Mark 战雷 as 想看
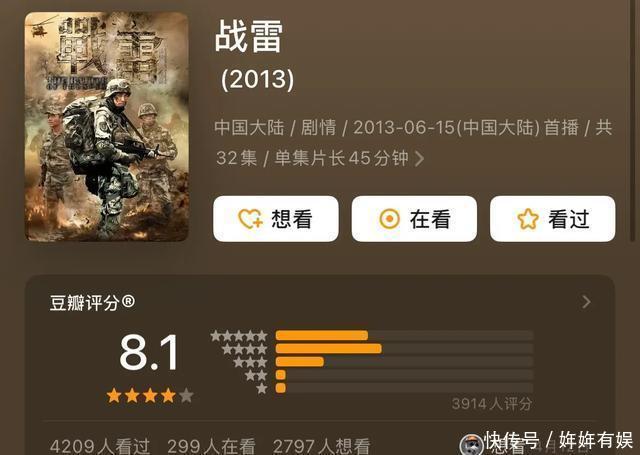The width and height of the screenshot is (640, 455). 276,219
